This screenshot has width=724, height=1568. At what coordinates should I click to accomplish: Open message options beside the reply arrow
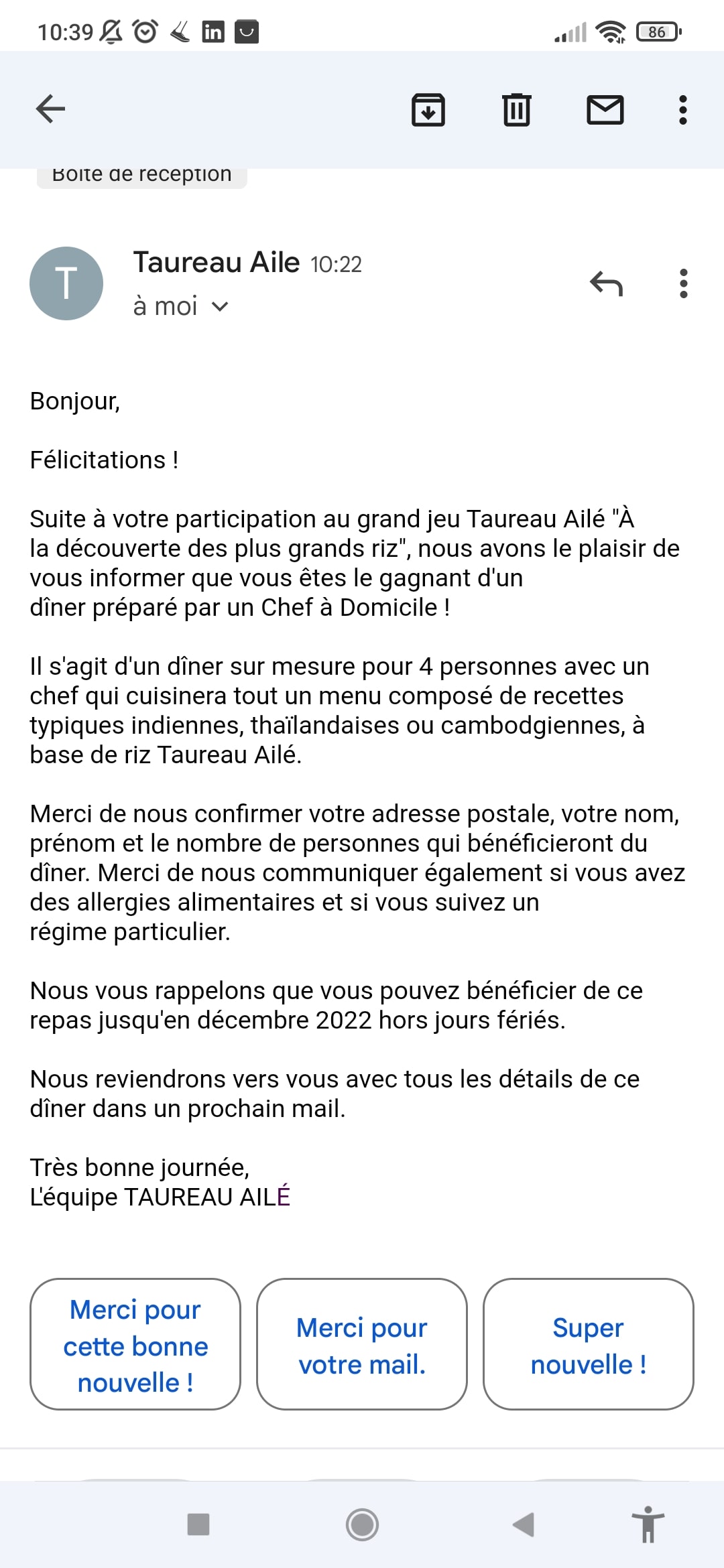(x=683, y=283)
